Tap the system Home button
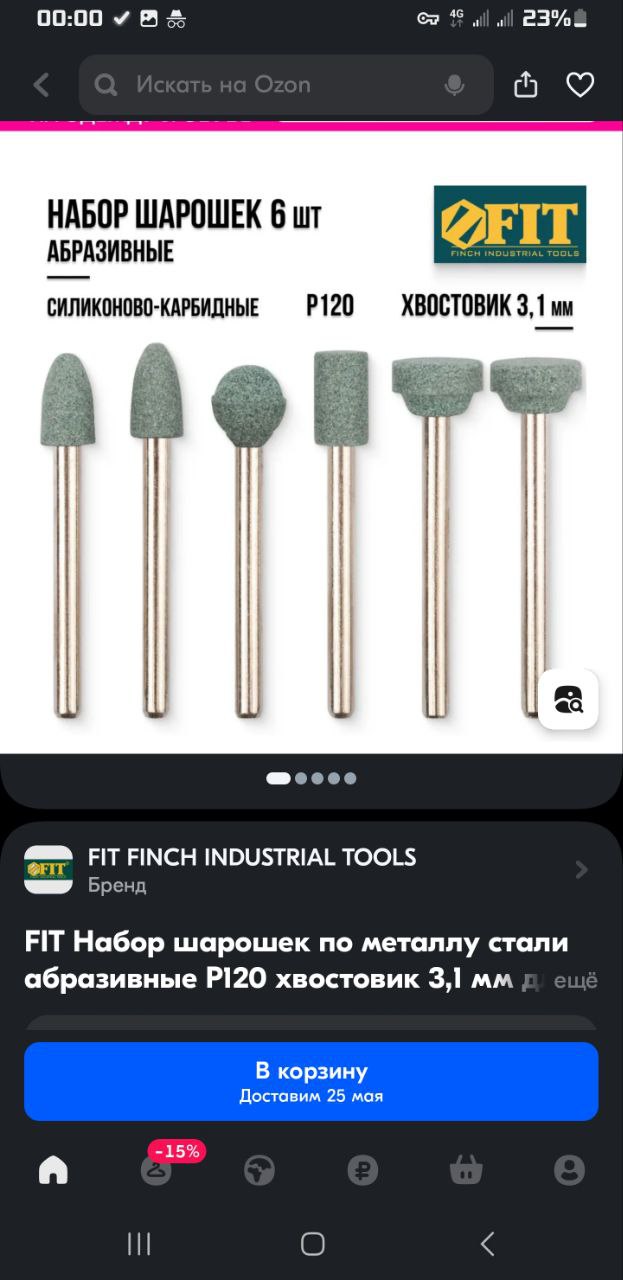The image size is (623, 1280). coord(312,1244)
